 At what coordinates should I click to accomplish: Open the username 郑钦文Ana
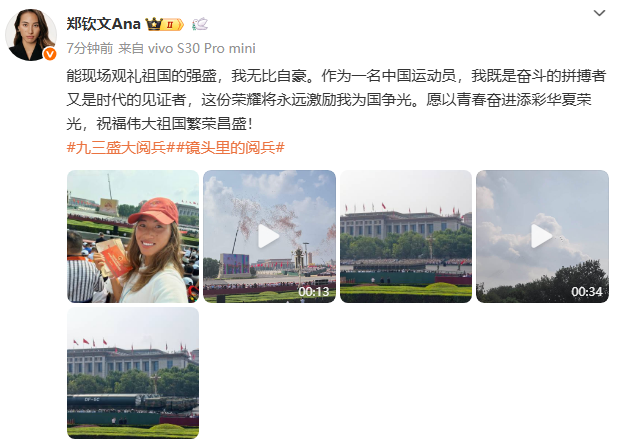[103, 24]
